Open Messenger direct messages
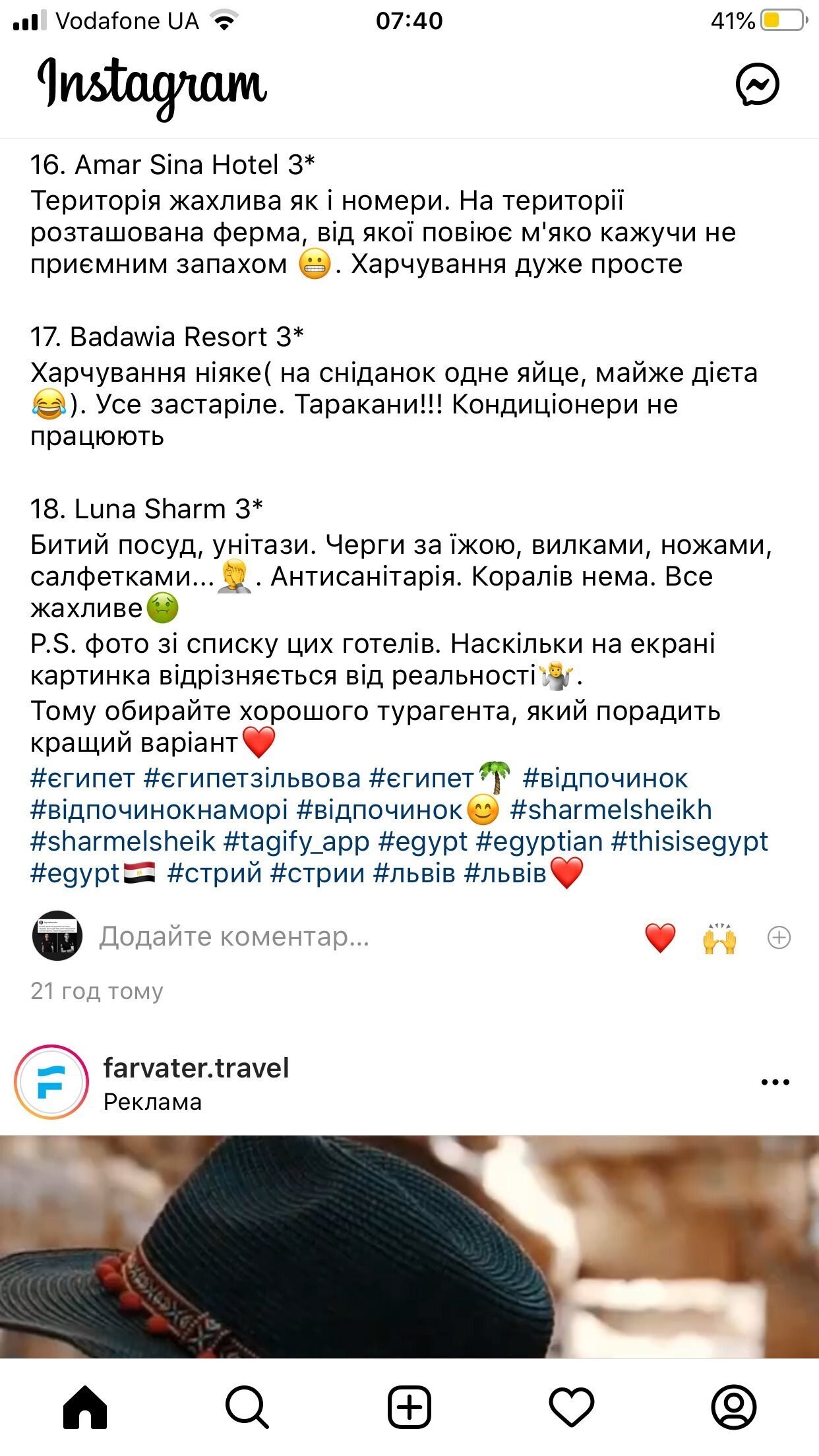Image resolution: width=819 pixels, height=1456 pixels. point(757,84)
